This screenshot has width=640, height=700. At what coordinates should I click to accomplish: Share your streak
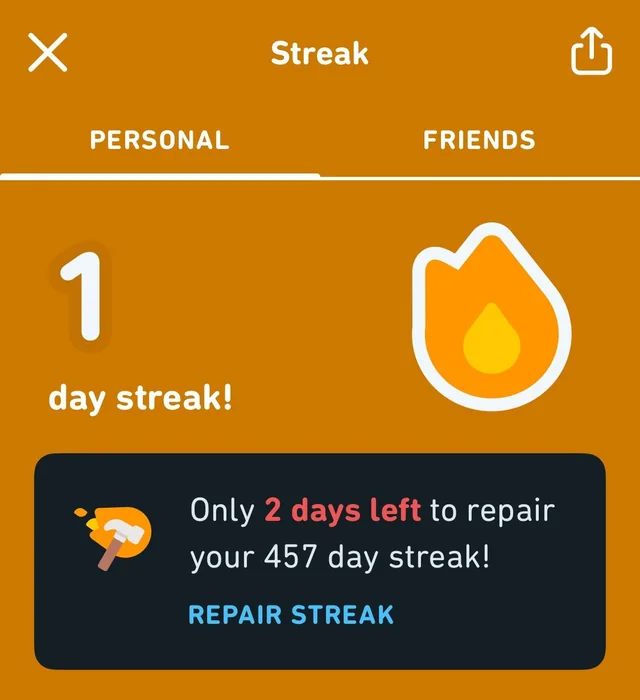point(591,51)
